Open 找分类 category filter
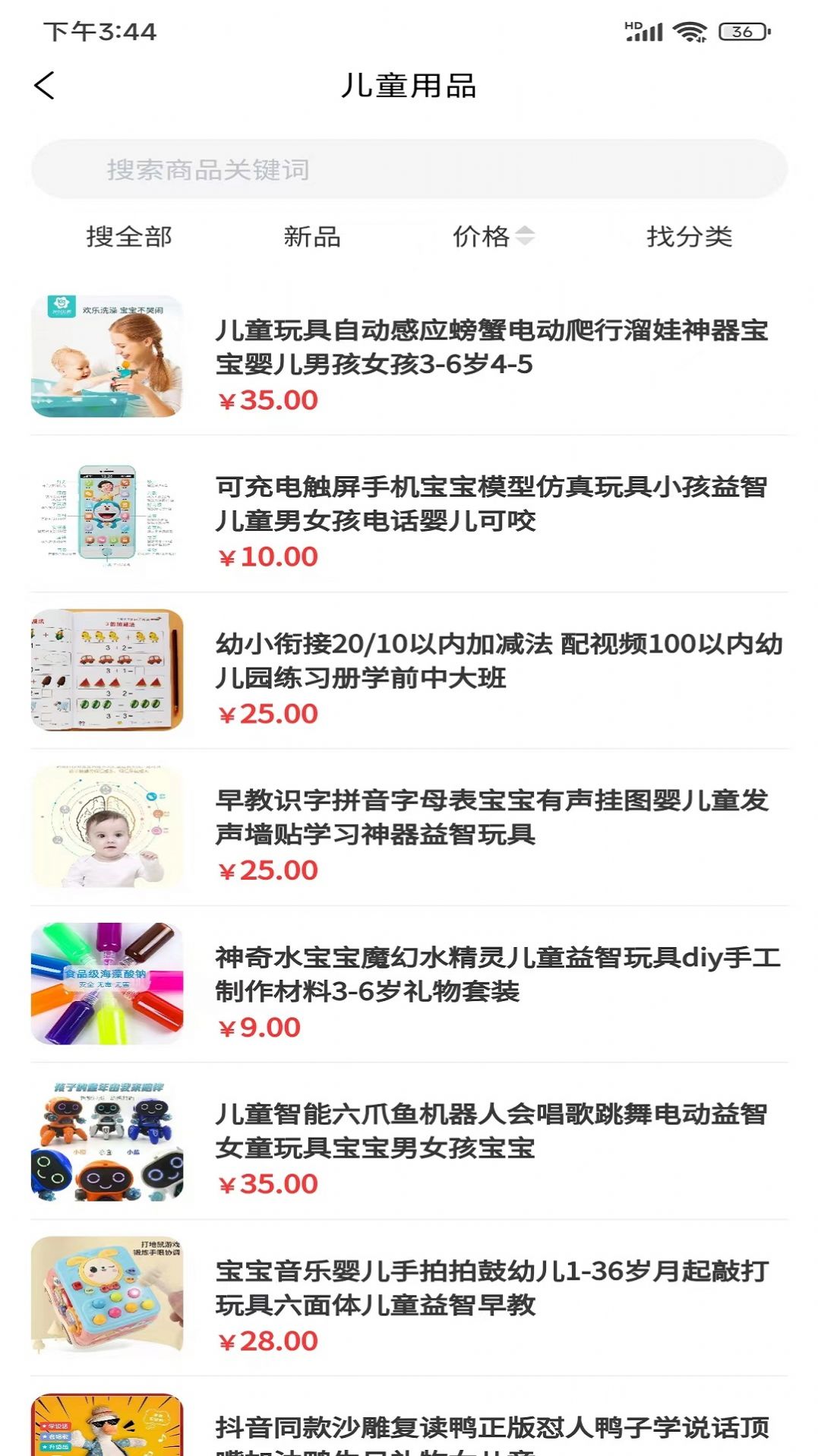Screen dimensions: 818x1456 coord(689,237)
